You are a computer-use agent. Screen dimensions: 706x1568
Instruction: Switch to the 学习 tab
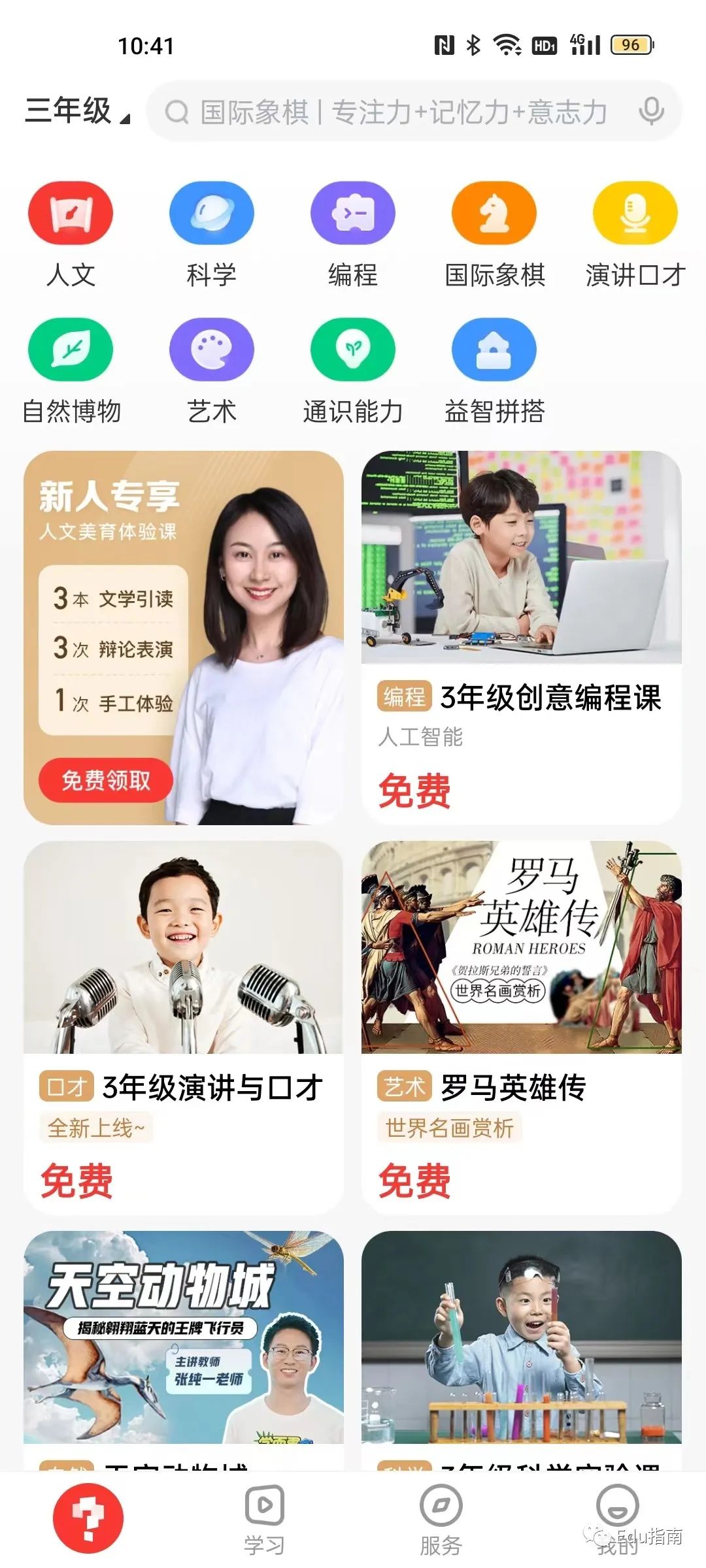tap(264, 1520)
